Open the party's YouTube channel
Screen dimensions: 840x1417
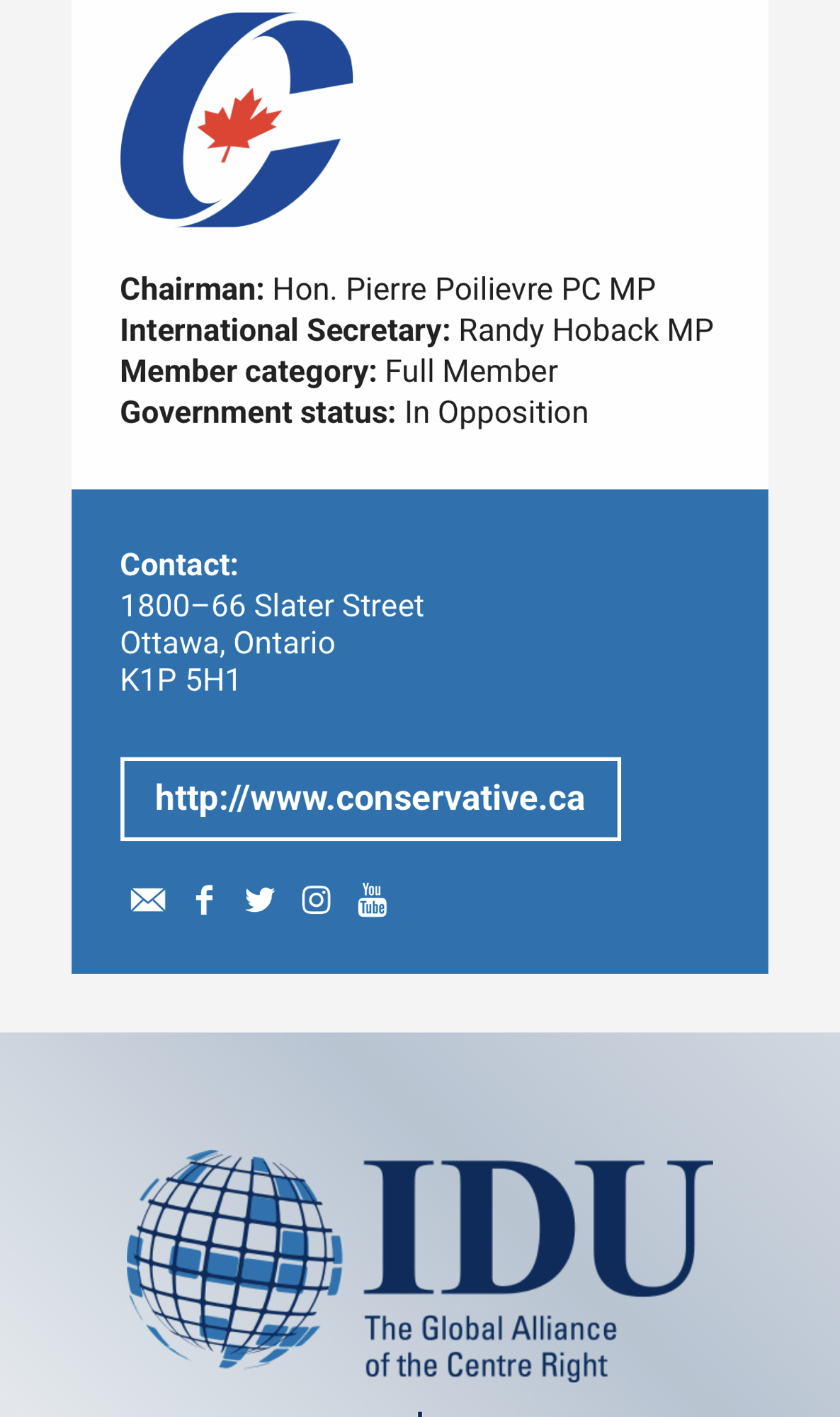[372, 900]
